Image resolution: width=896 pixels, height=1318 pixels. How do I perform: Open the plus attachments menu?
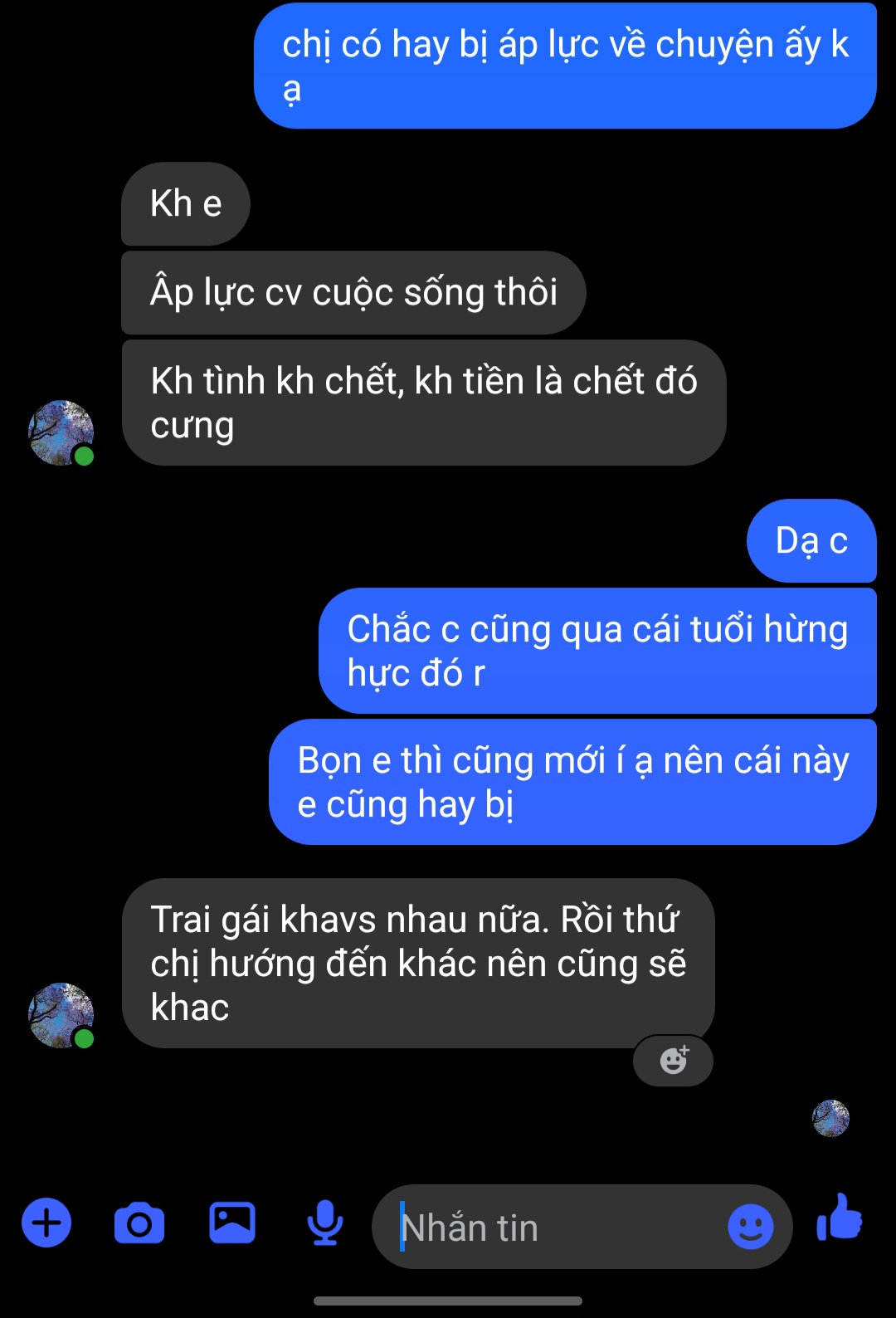click(x=46, y=1223)
